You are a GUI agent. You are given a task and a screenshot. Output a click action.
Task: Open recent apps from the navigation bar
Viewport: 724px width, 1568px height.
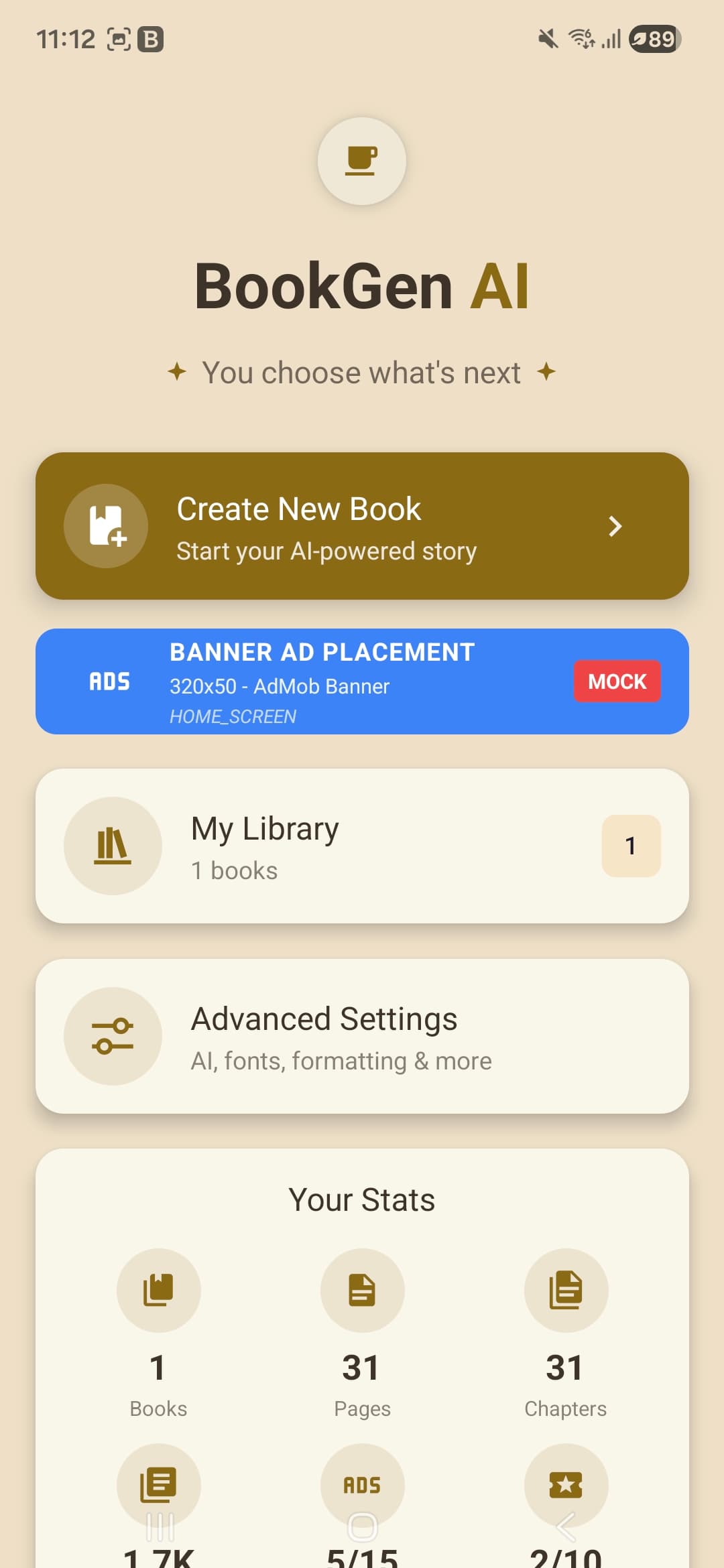tap(160, 1527)
